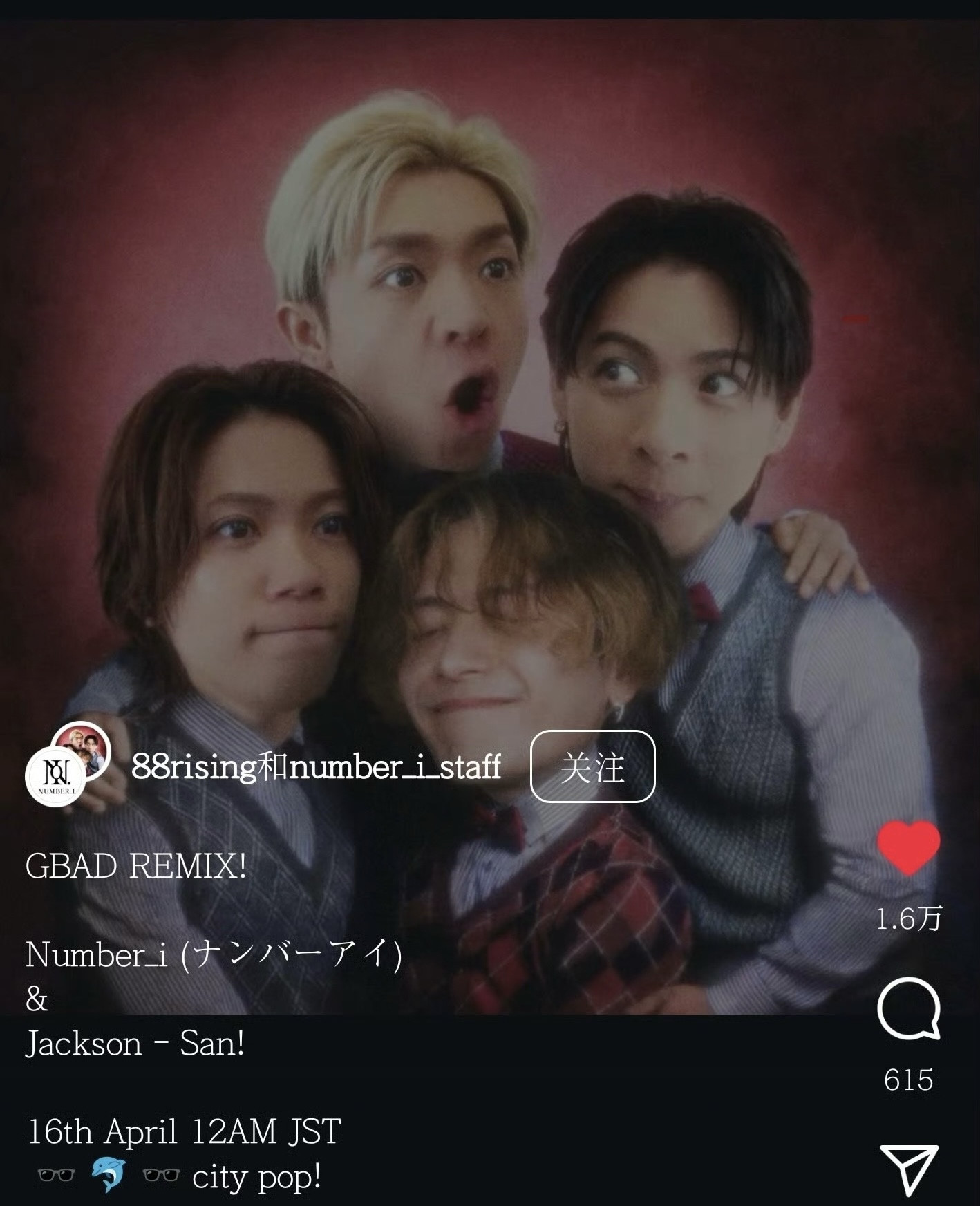980x1206 pixels.
Task: Follow the accounts with the 关注 button
Action: [592, 766]
